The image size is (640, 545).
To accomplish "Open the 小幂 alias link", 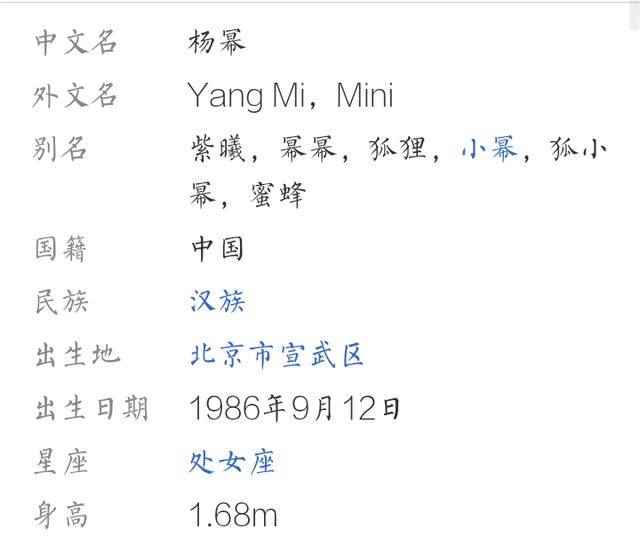I will pyautogui.click(x=489, y=150).
